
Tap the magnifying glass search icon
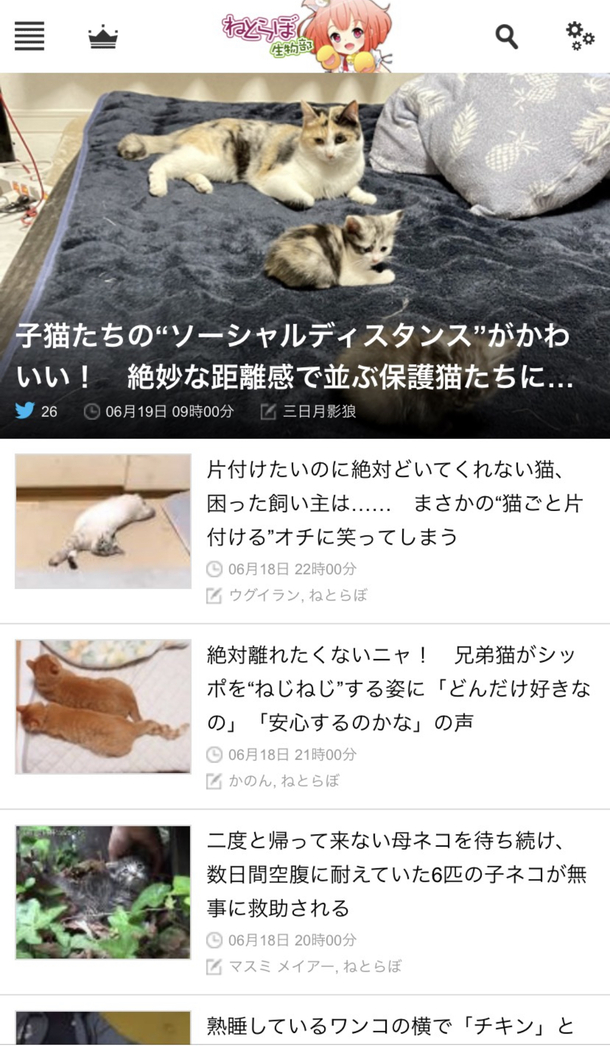(507, 37)
